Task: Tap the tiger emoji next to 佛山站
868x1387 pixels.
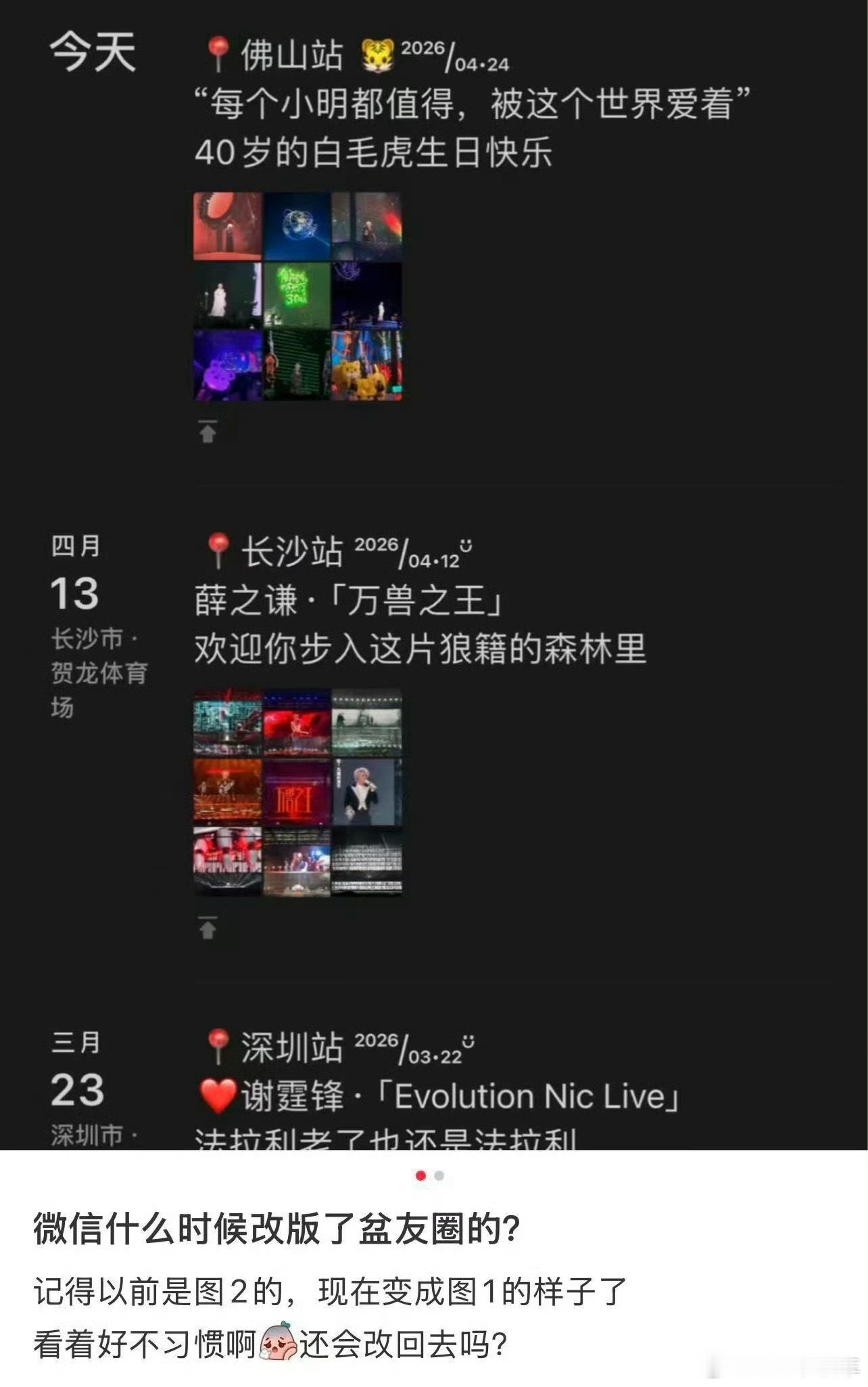Action: click(380, 53)
